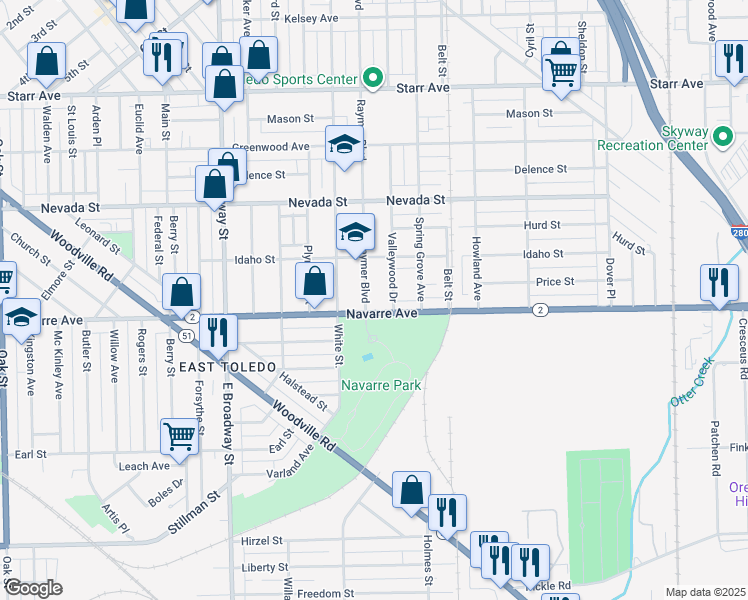This screenshot has height=600, width=748.
Task: Select the Navarre Park label
Action: pos(381,385)
